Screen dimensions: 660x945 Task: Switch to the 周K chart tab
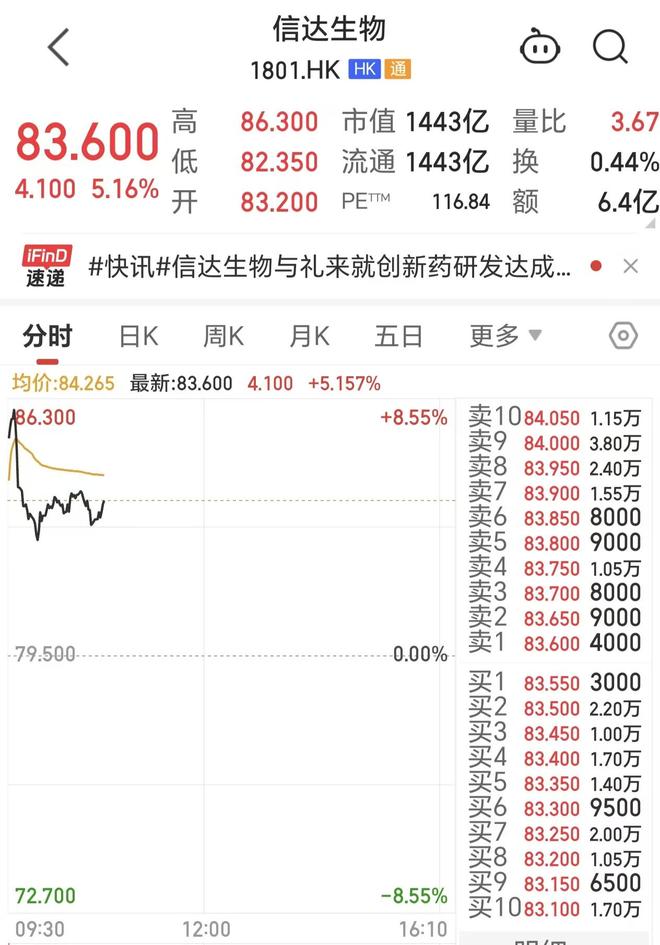pyautogui.click(x=223, y=336)
